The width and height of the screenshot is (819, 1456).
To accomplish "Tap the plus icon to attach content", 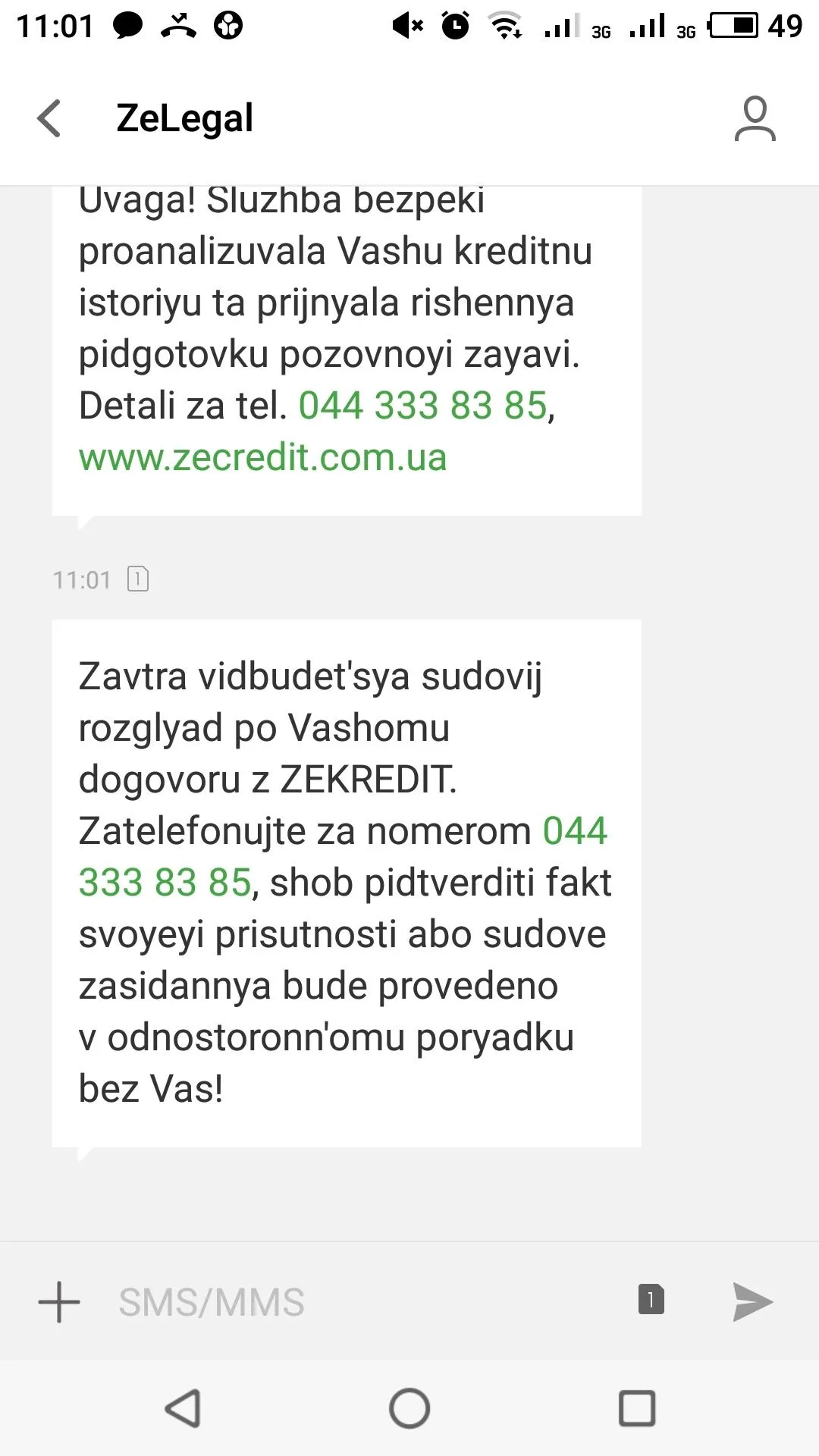I will (x=60, y=1301).
